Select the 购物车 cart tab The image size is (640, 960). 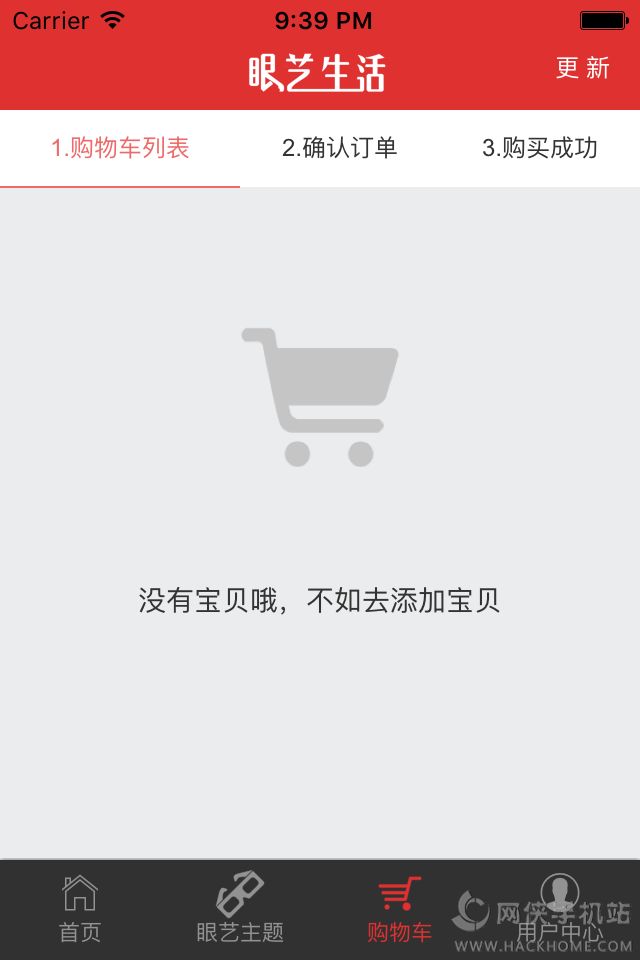coord(400,908)
